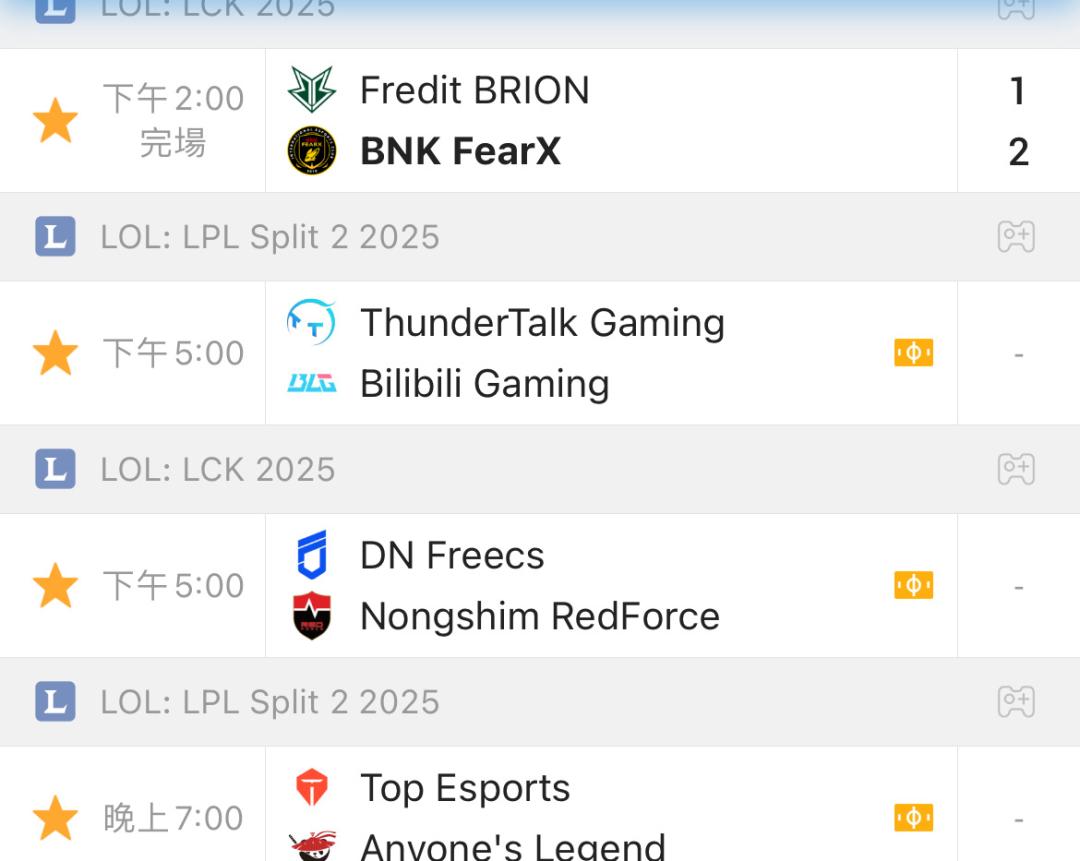Unfavorite the Fredit BRION vs BNK FearX match
The height and width of the screenshot is (861, 1080).
pos(55,121)
